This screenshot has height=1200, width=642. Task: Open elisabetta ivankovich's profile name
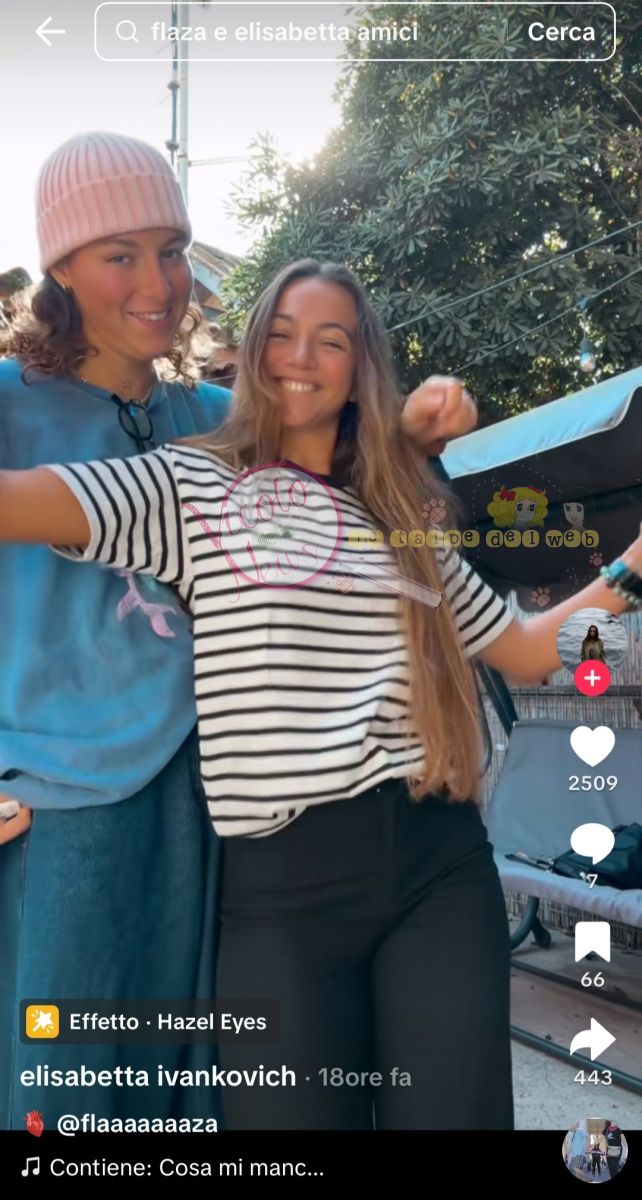158,1077
